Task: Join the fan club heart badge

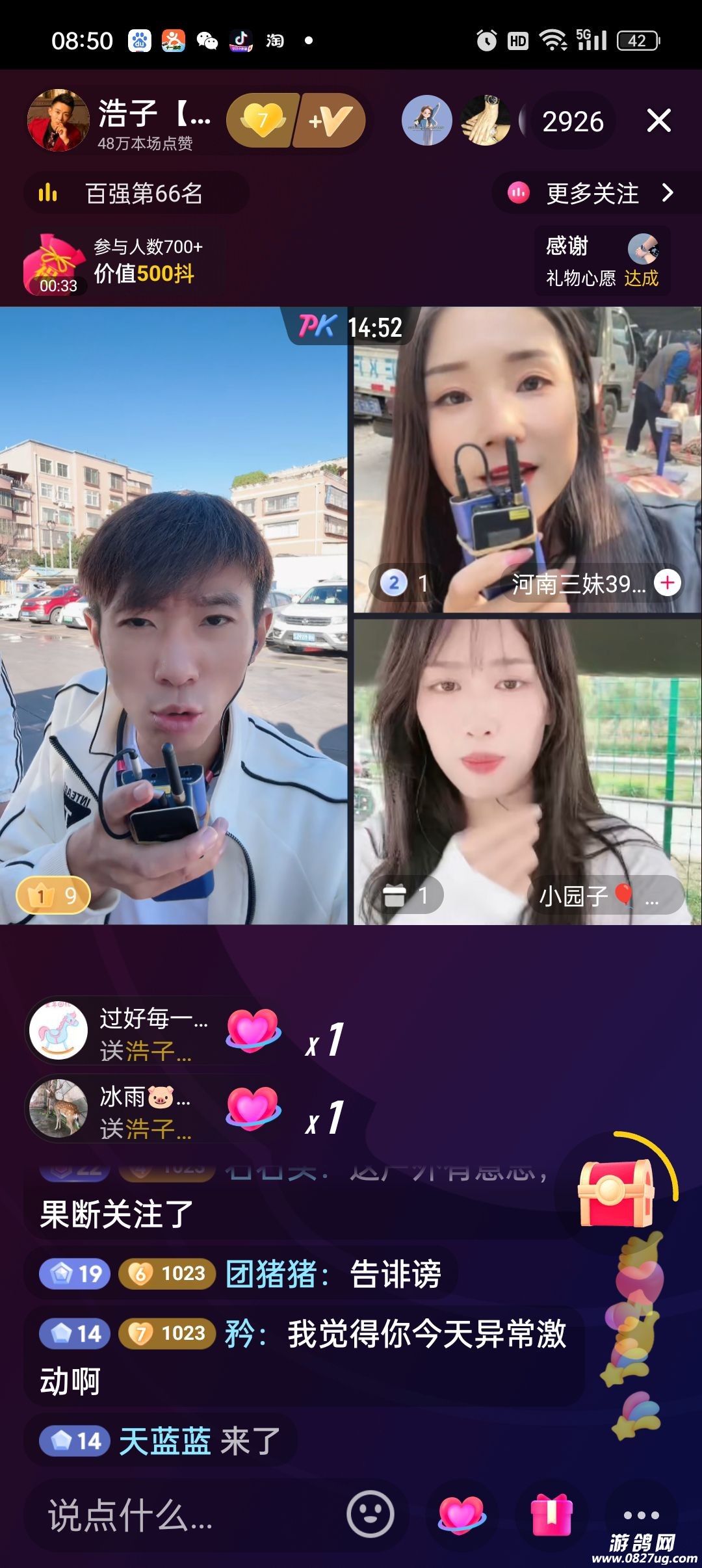Action: [263, 121]
